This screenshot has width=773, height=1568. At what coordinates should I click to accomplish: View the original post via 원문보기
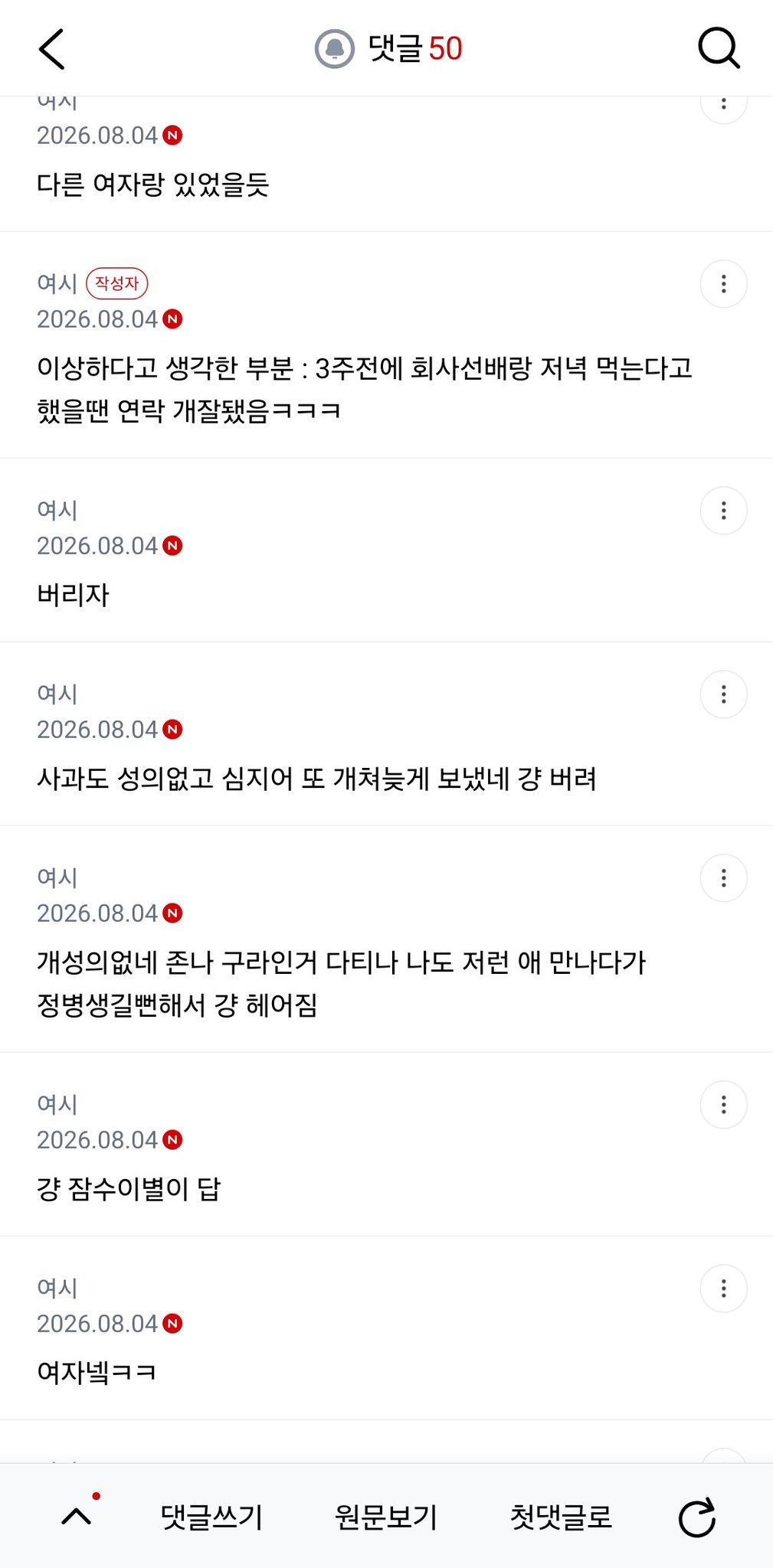pos(386,1517)
